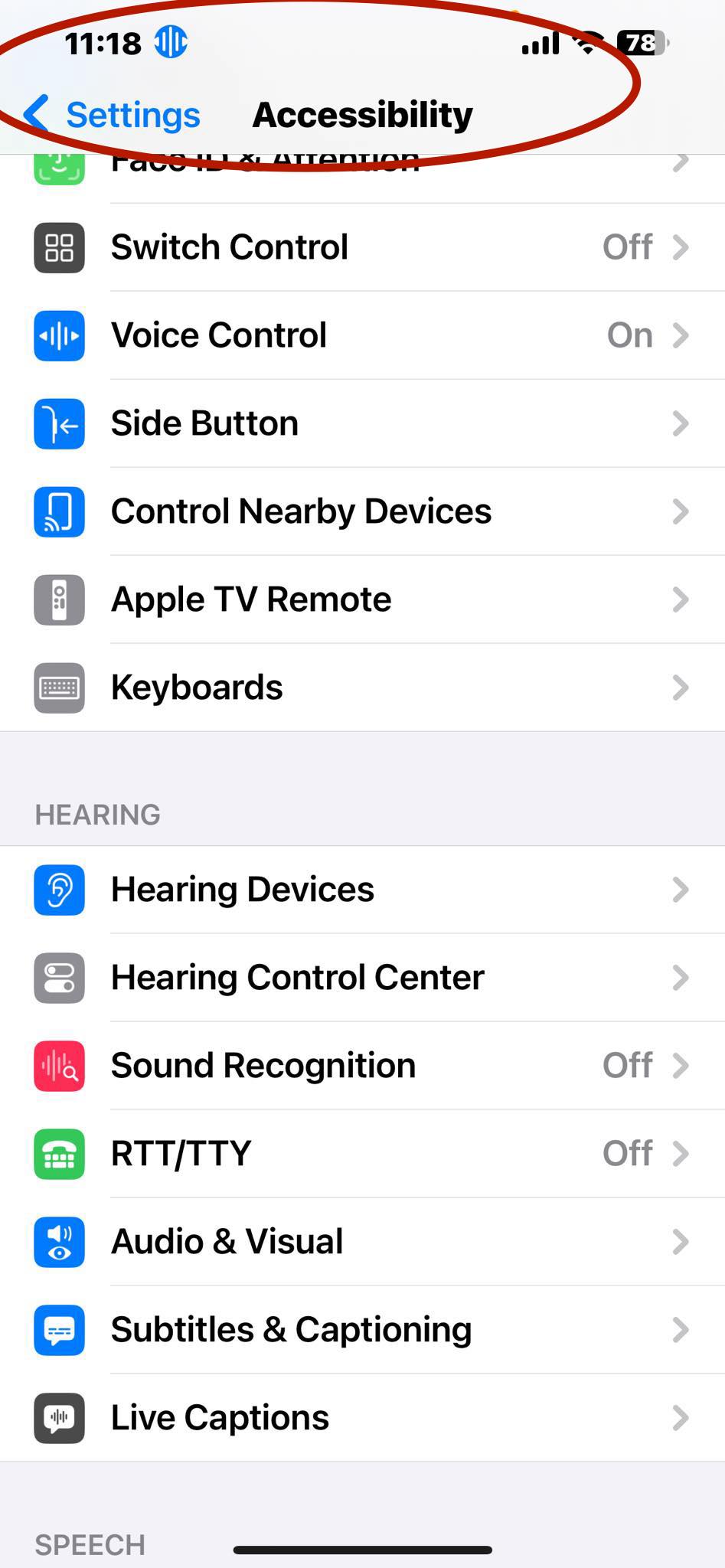Open Switch Control settings
This screenshot has width=725, height=1568.
361,247
